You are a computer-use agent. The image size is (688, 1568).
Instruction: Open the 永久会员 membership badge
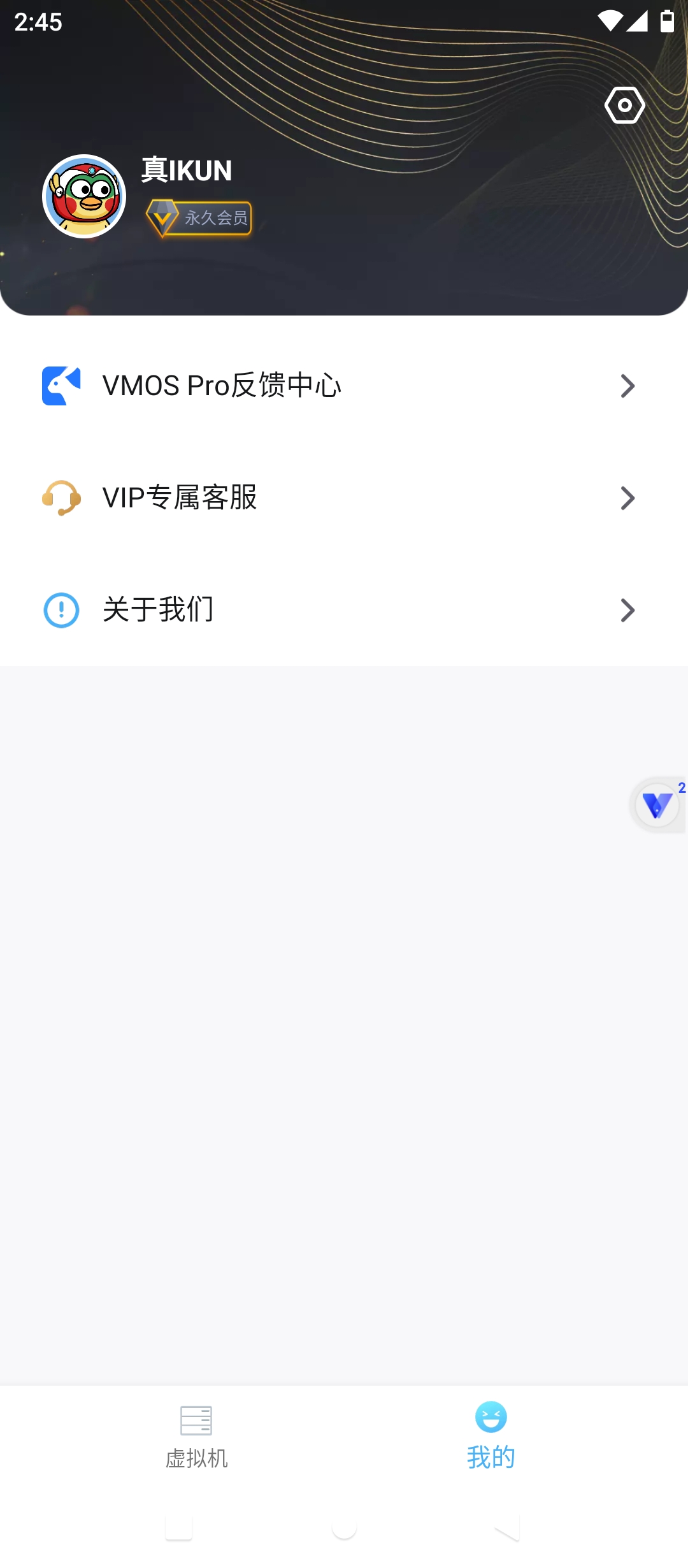pos(199,218)
